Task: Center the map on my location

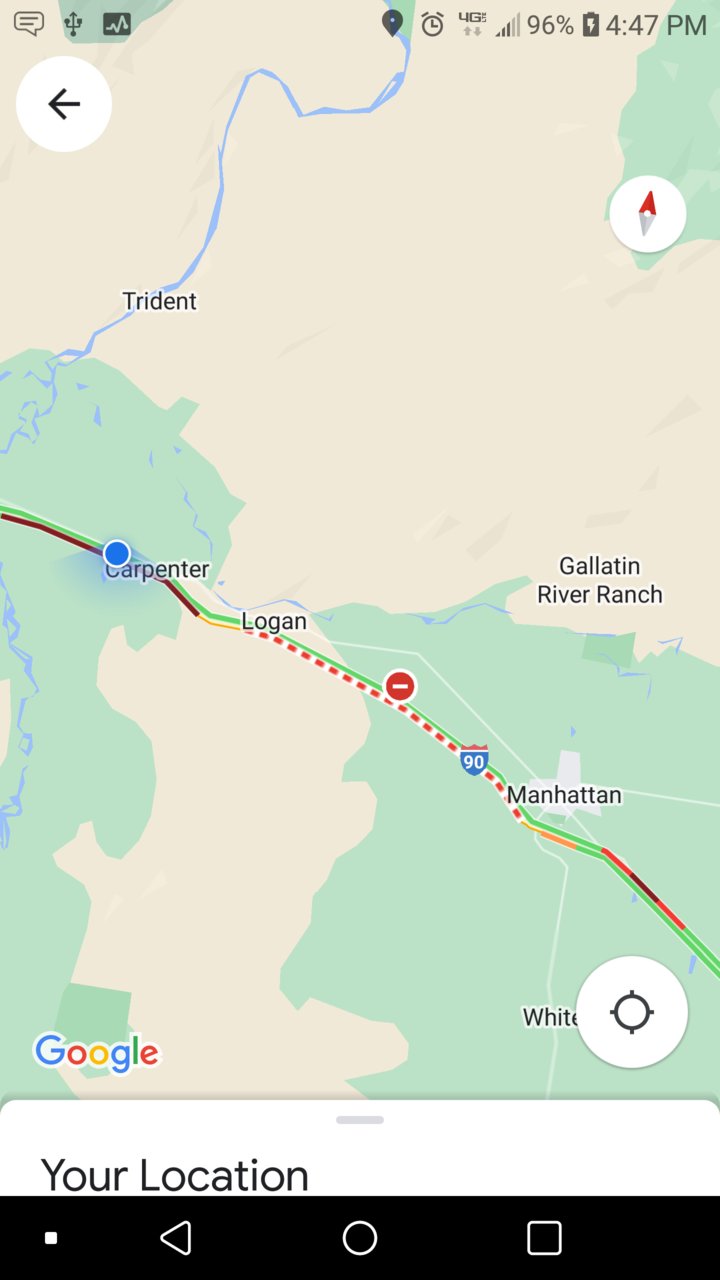Action: [632, 1012]
